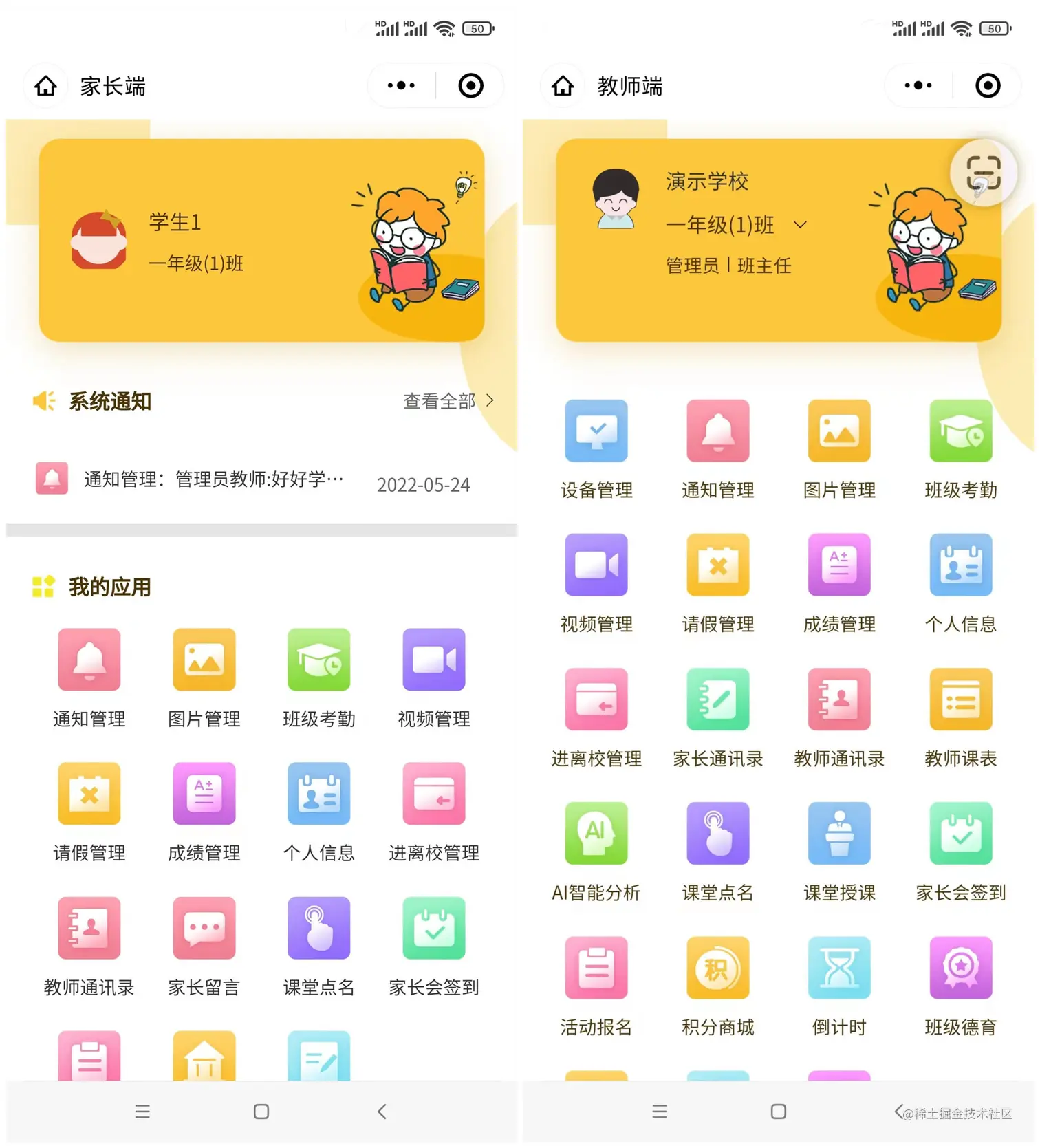The image size is (1040, 1148).
Task: Tap the home icon beside 家长端
Action: [x=46, y=86]
